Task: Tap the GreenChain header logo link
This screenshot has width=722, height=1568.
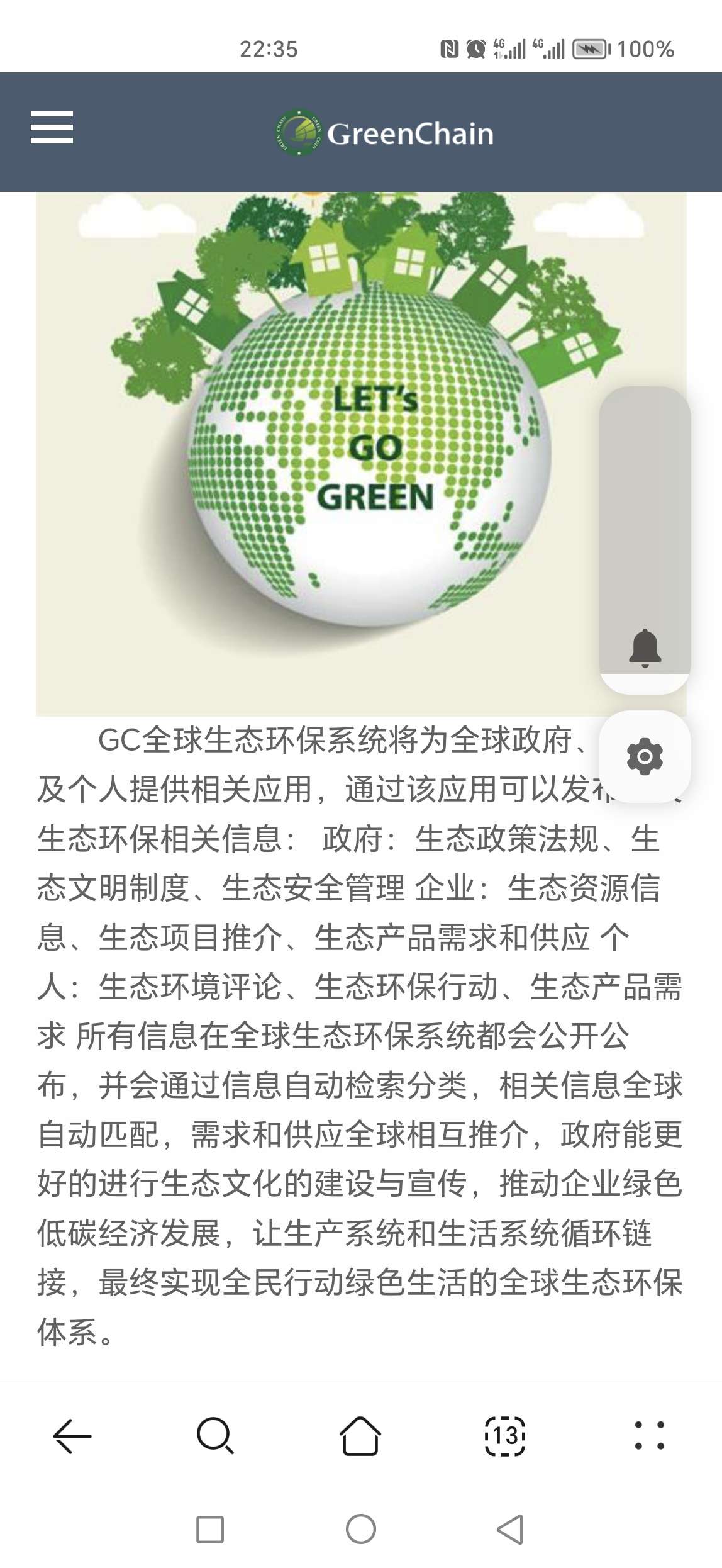Action: [384, 133]
